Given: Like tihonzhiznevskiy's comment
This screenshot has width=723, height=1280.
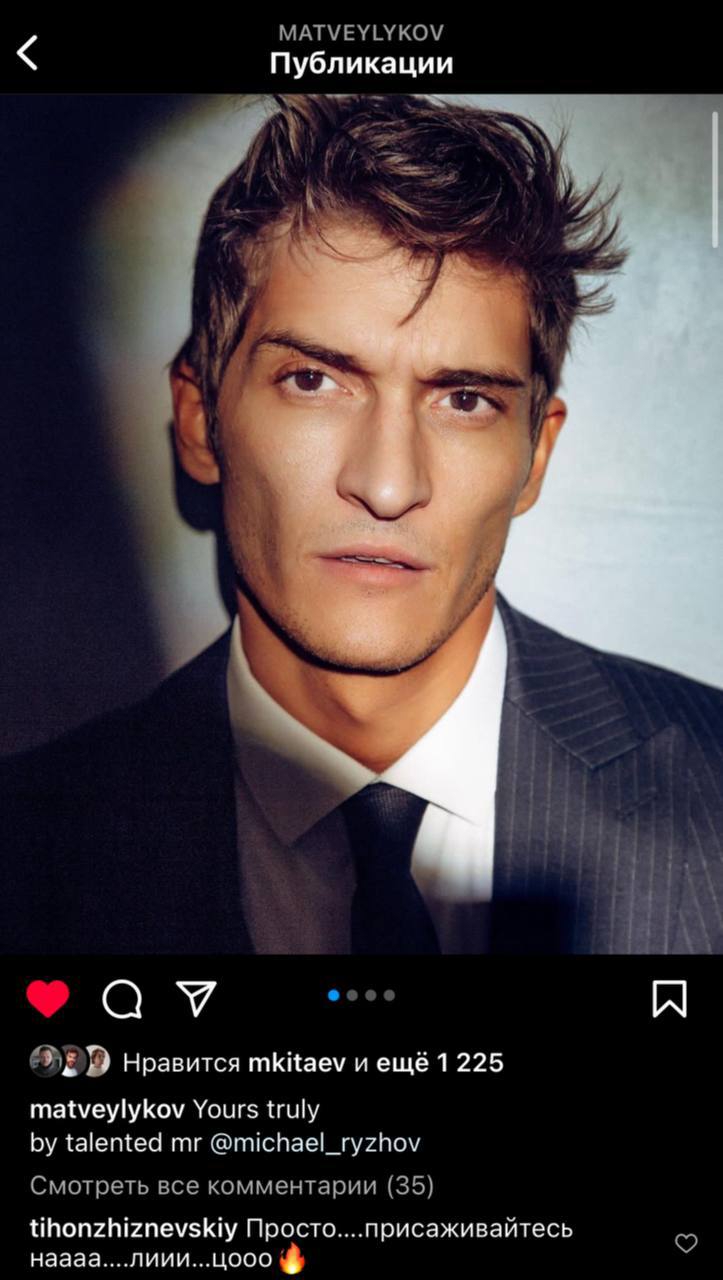Looking at the screenshot, I should [686, 1243].
